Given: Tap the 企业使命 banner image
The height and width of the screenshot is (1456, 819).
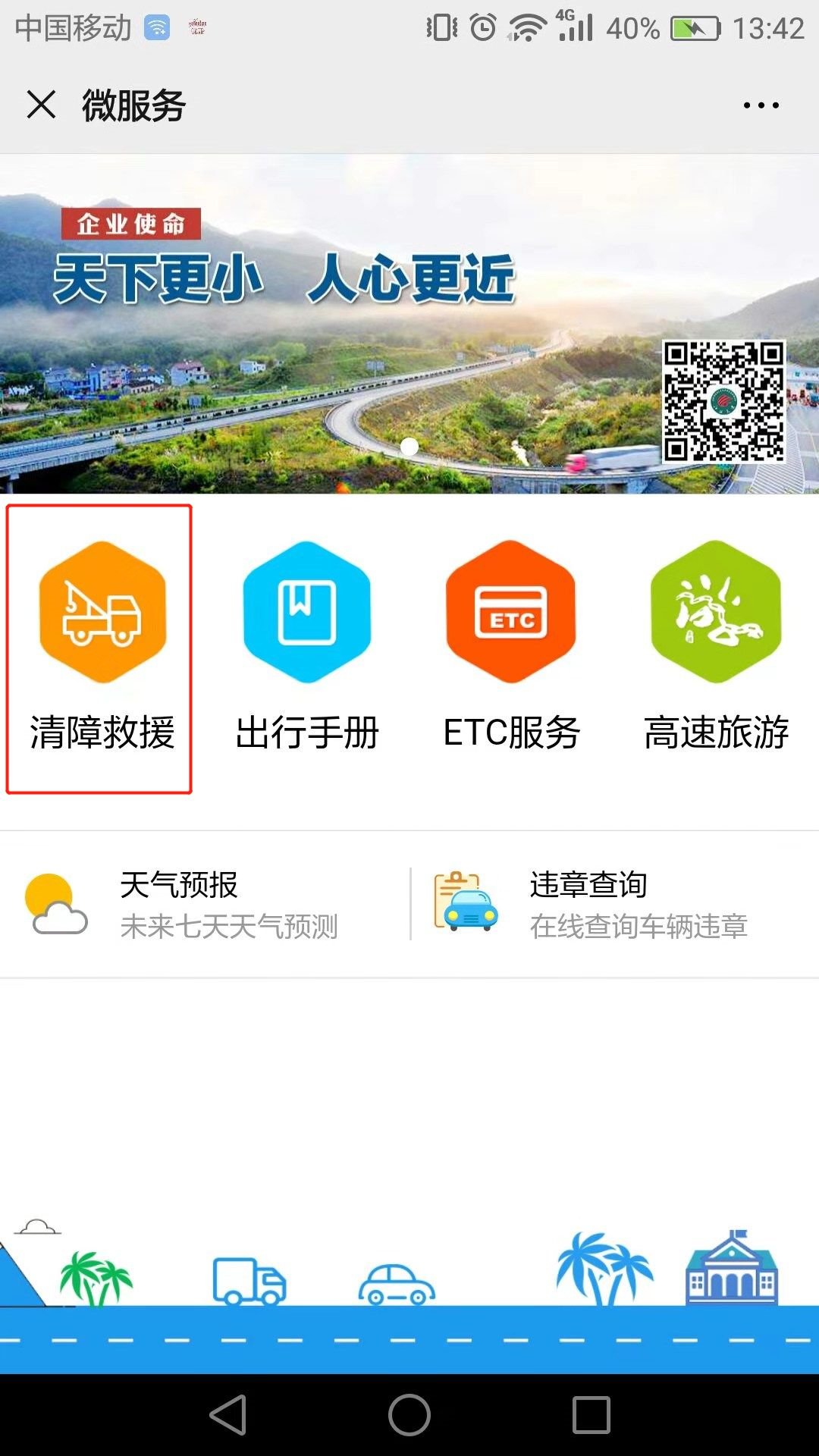Looking at the screenshot, I should (x=409, y=324).
